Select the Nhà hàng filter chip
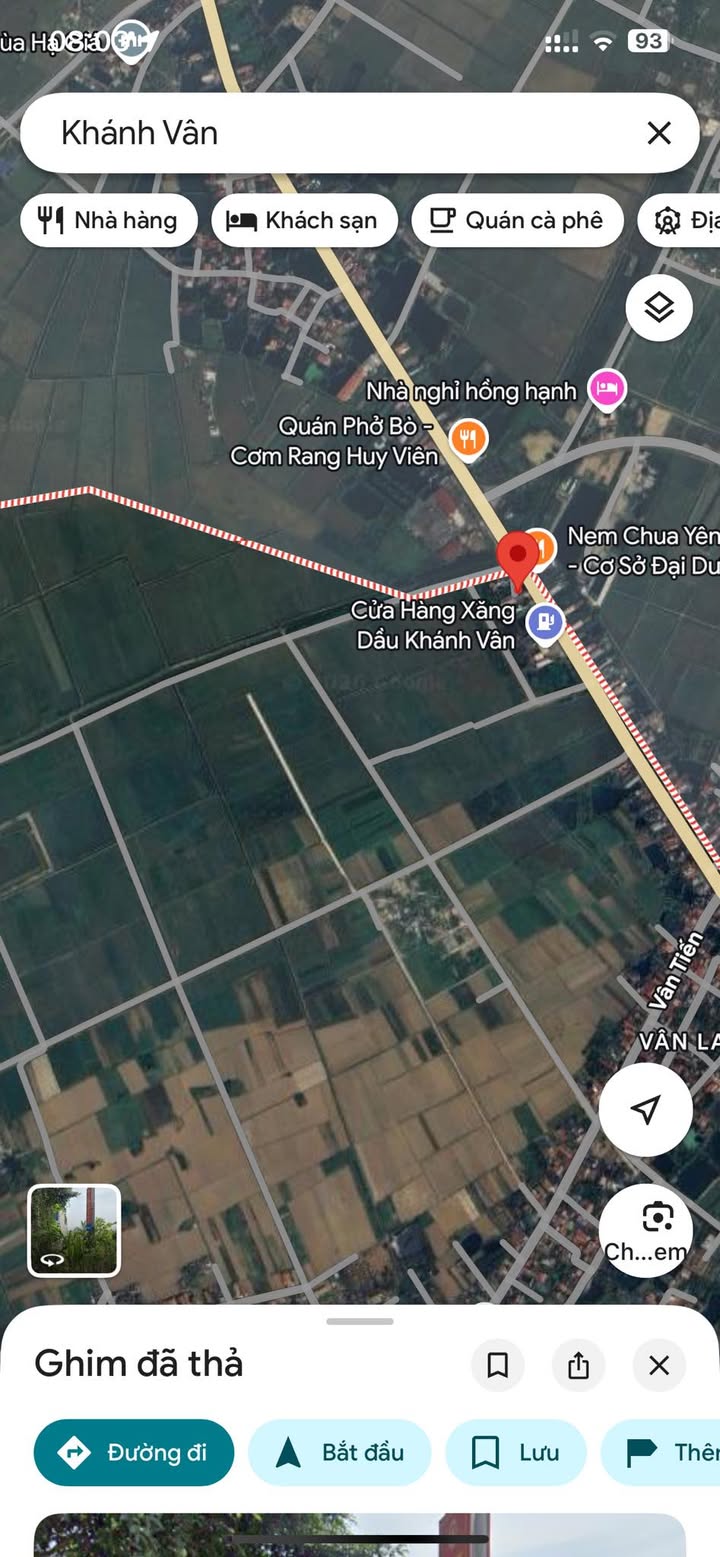Viewport: 720px width, 1557px height. coord(109,220)
